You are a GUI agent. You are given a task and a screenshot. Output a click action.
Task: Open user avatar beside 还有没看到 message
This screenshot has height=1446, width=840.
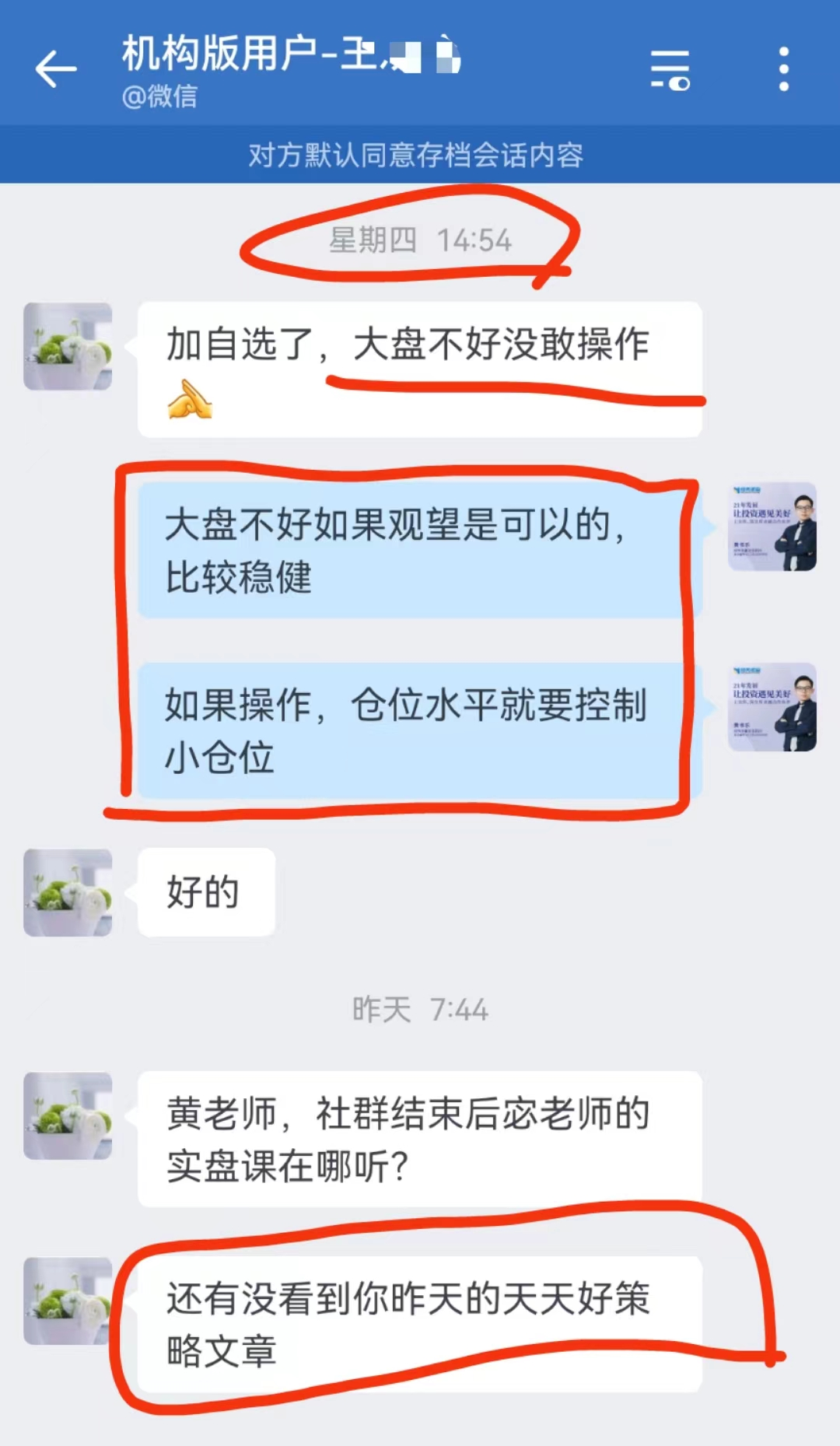click(x=68, y=1301)
